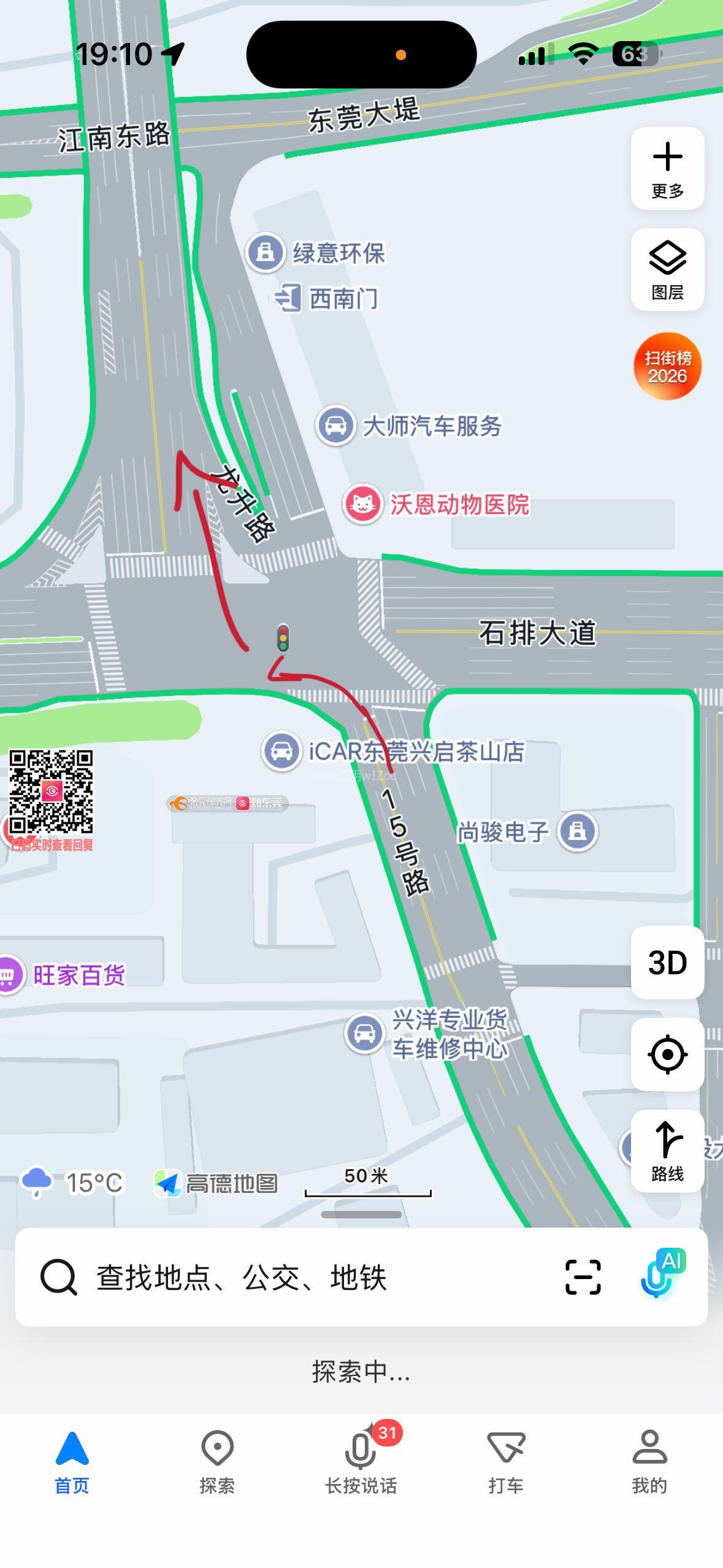Switch the map to 3D view
The image size is (723, 1568).
click(667, 963)
